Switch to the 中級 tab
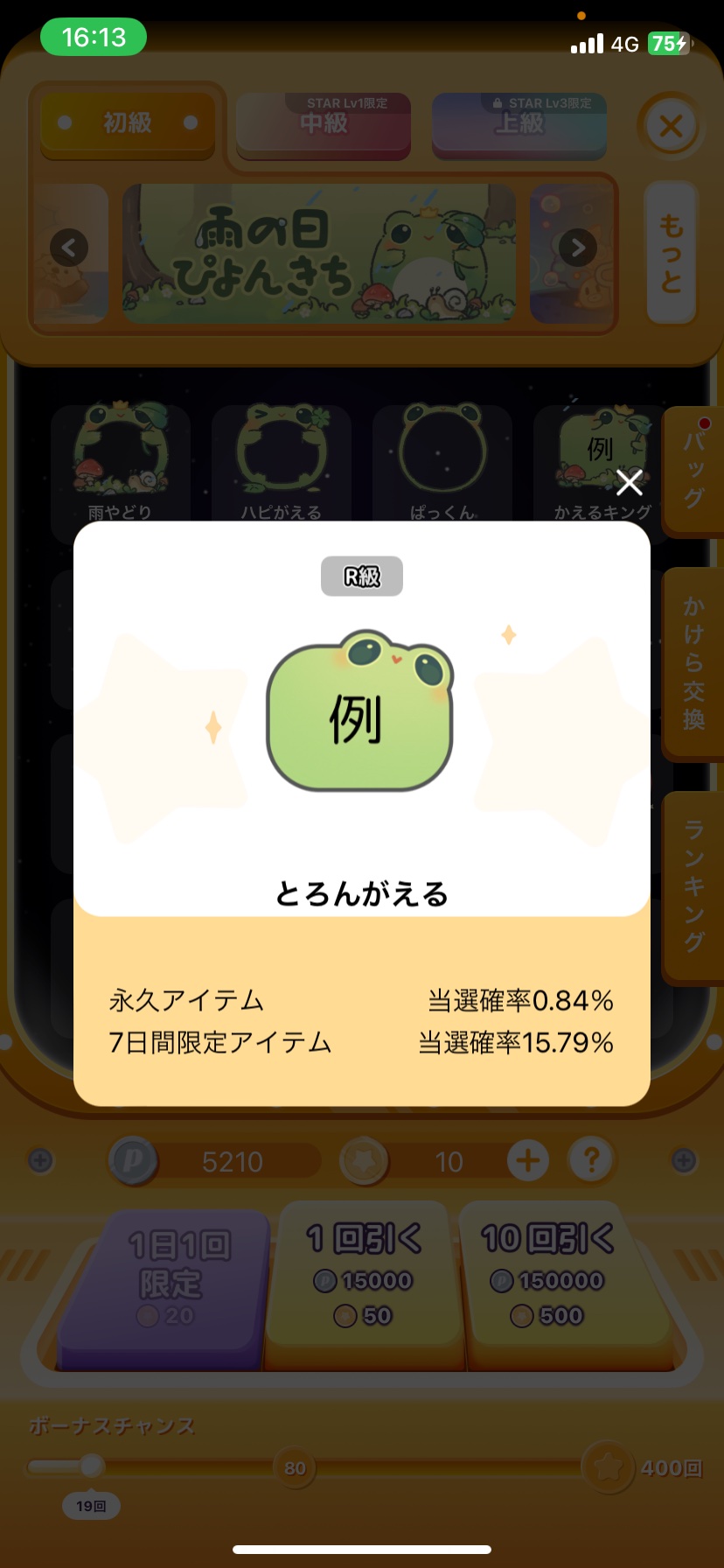The width and height of the screenshot is (724, 1568). [324, 123]
